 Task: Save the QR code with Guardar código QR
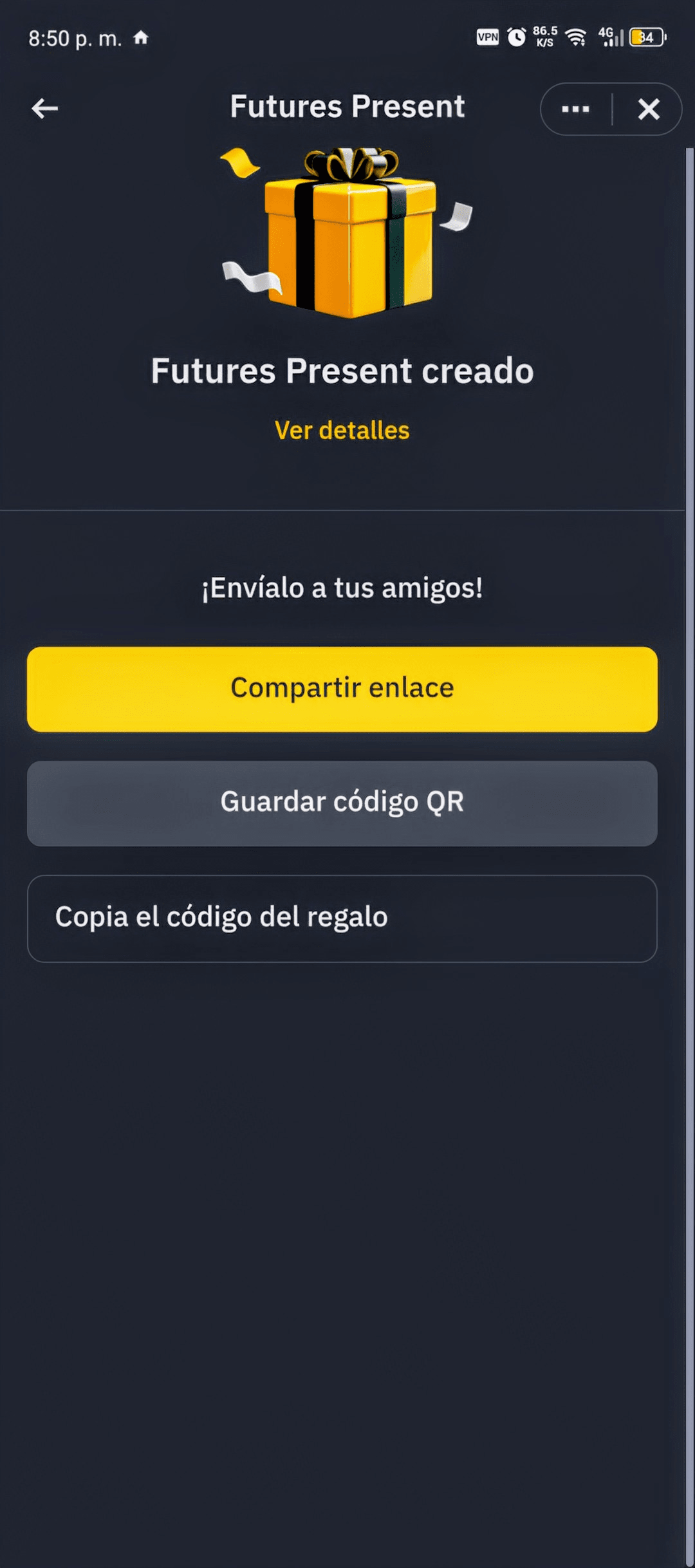tap(342, 803)
